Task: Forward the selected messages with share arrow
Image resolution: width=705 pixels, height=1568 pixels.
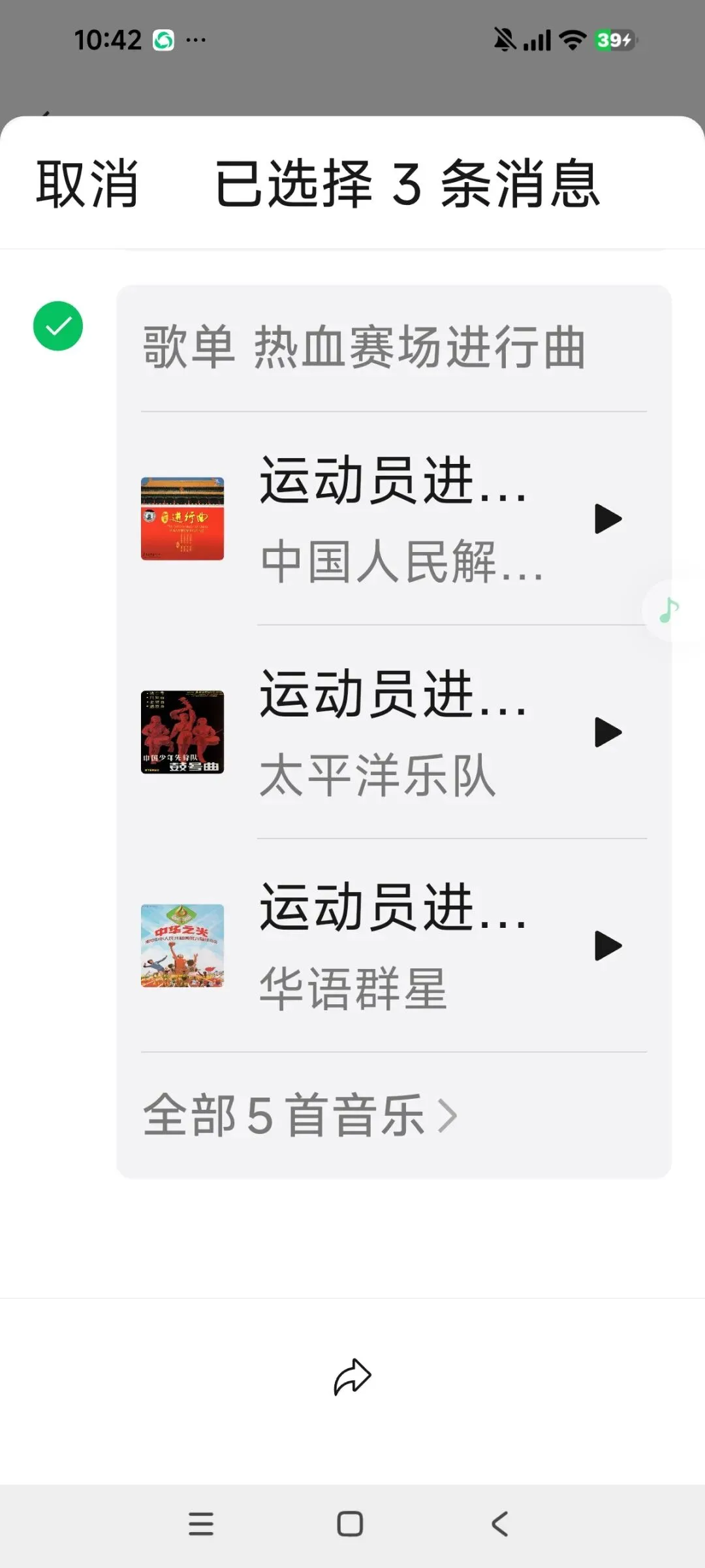Action: tap(352, 1377)
